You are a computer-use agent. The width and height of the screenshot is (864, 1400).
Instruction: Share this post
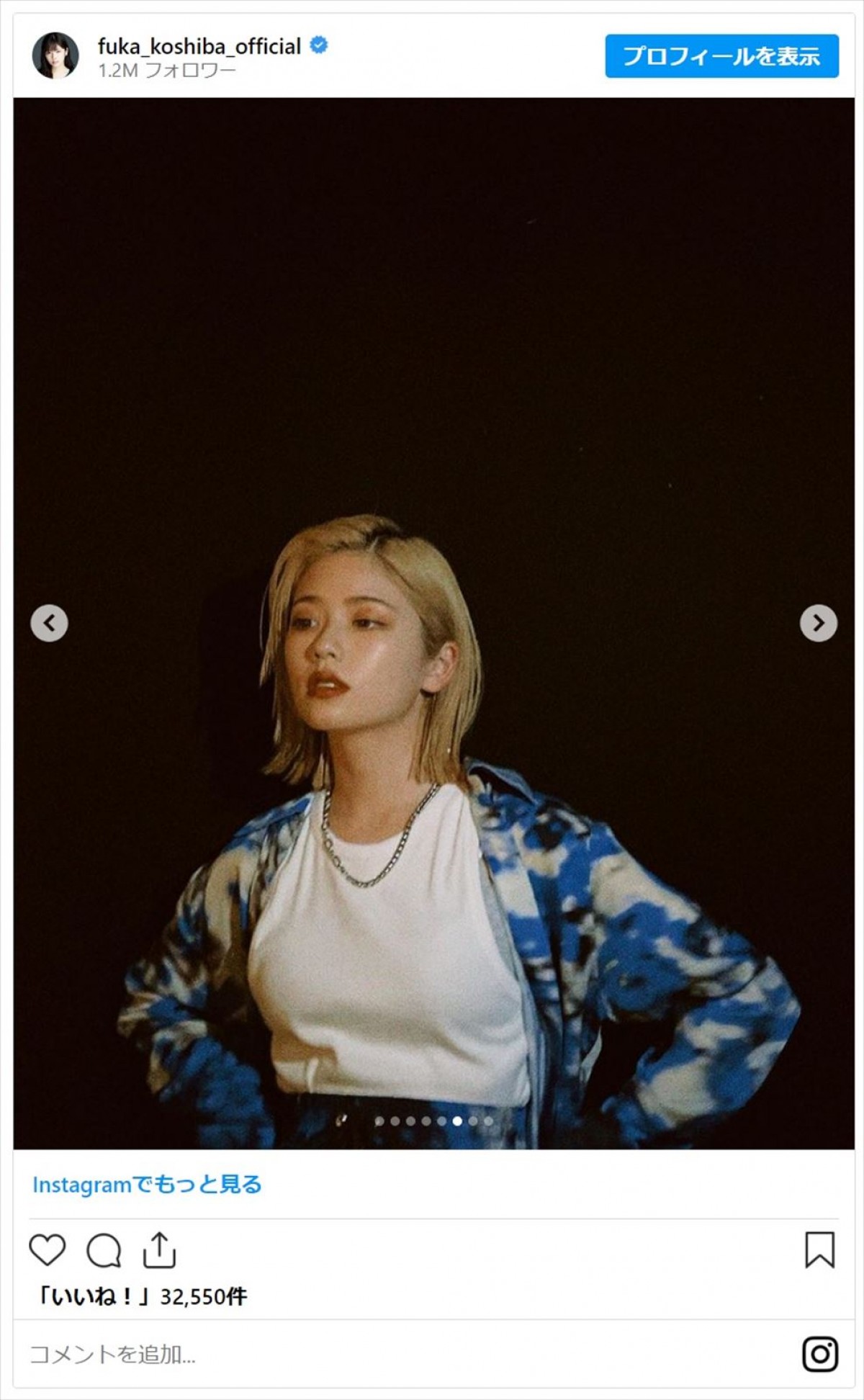pyautogui.click(x=159, y=1249)
